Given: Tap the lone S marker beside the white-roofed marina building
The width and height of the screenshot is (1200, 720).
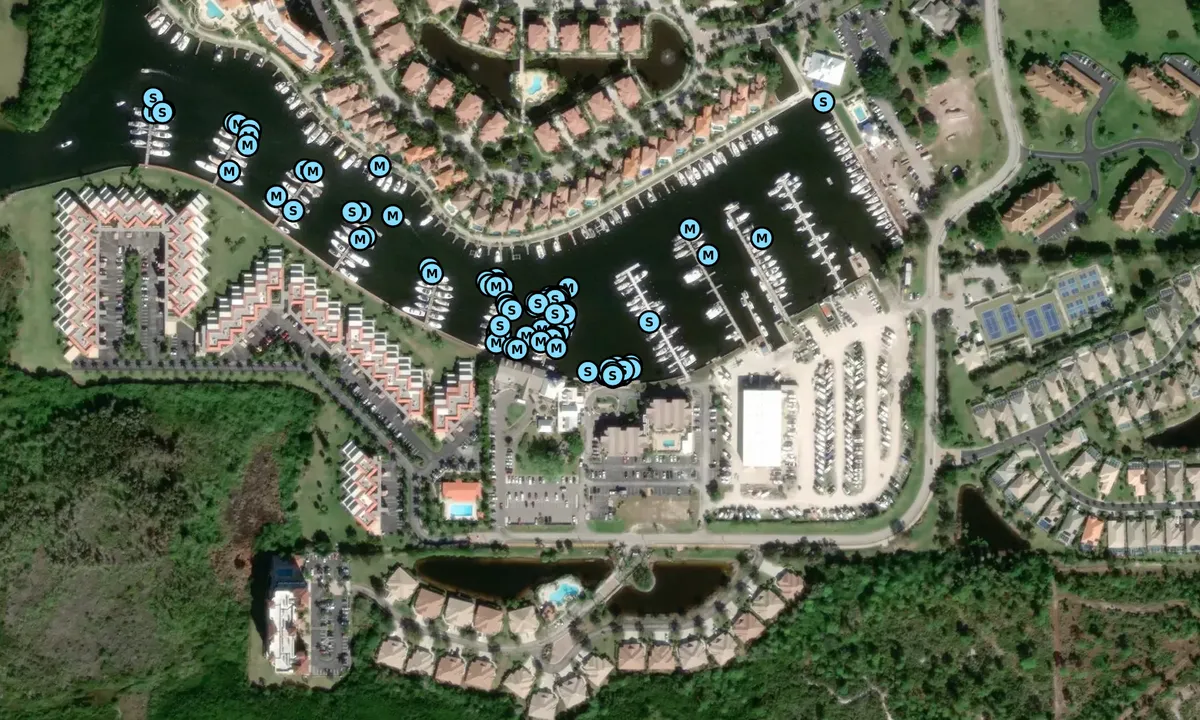Looking at the screenshot, I should 823,101.
